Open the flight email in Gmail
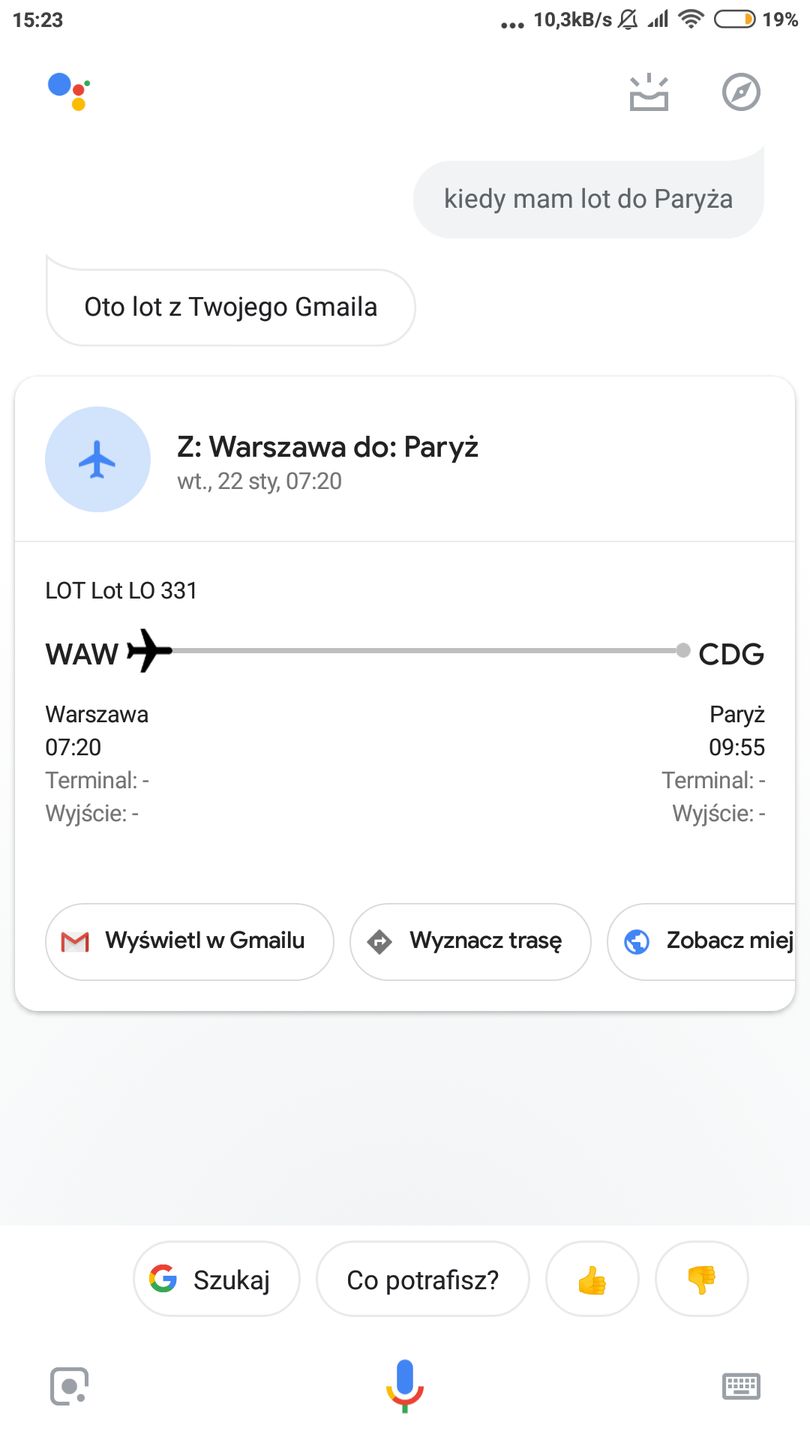Screen dimensions: 810x1440 click(x=189, y=941)
